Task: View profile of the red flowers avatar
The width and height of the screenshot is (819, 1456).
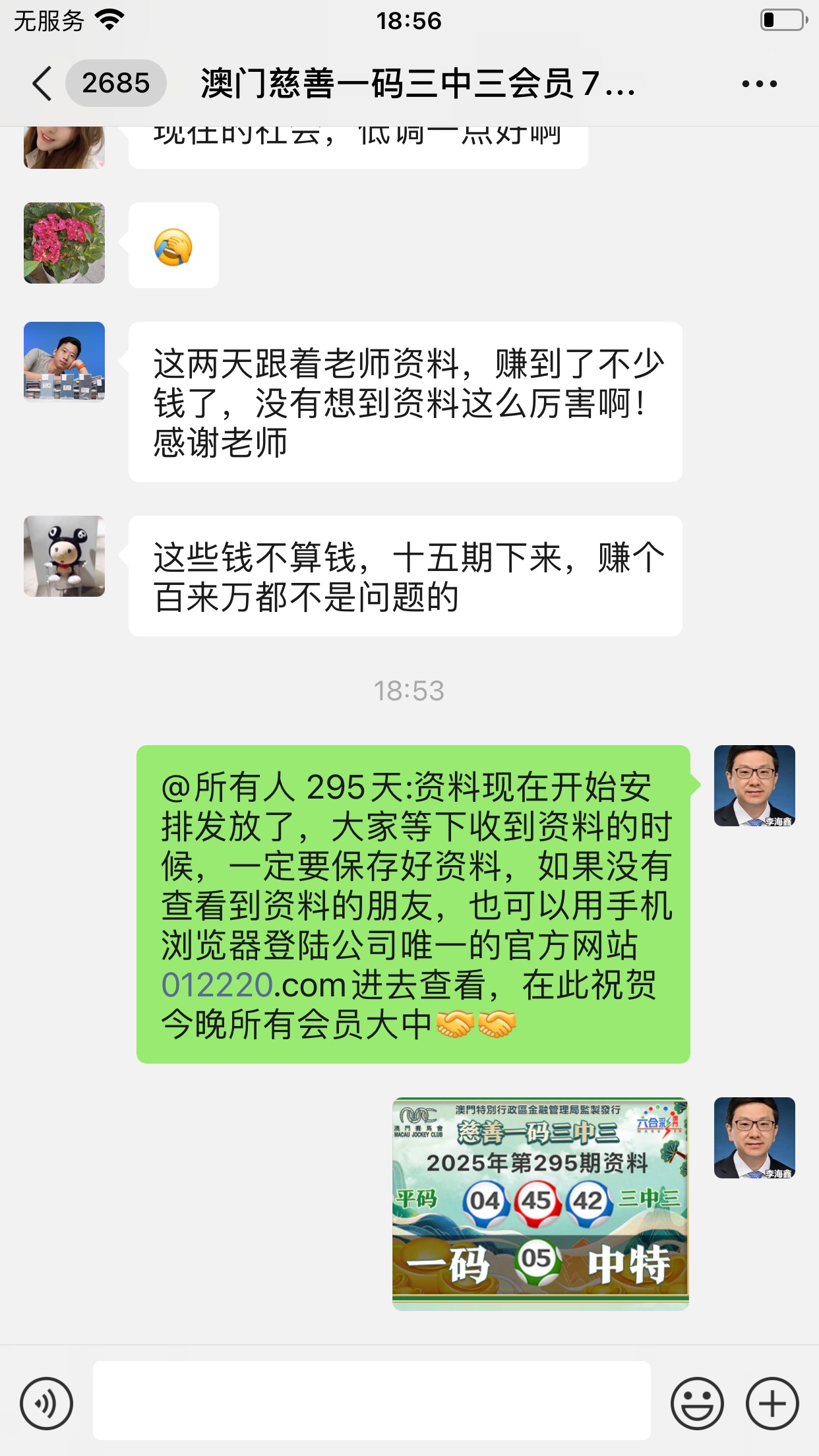Action: [64, 243]
